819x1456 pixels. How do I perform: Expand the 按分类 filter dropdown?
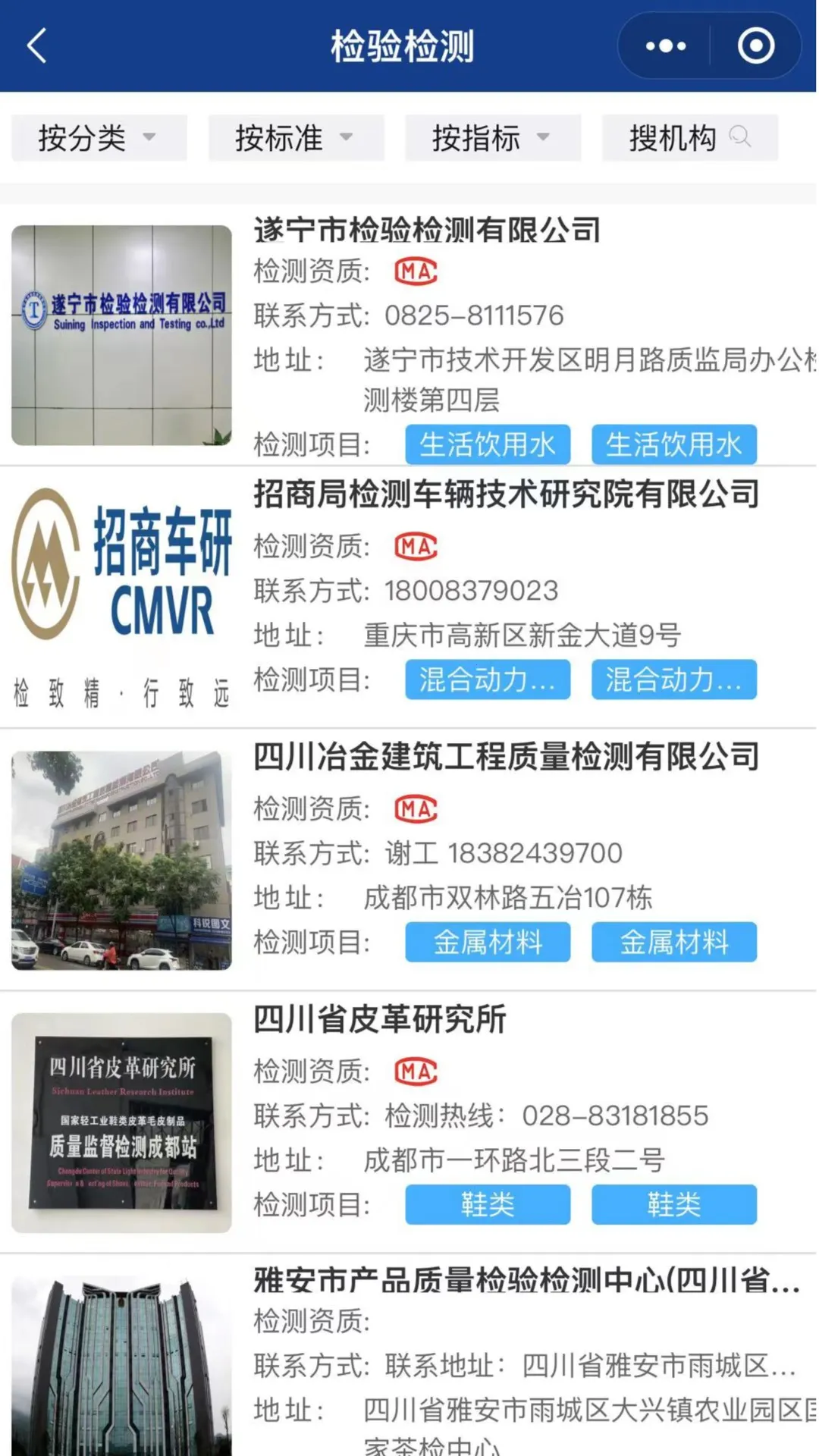coord(99,138)
